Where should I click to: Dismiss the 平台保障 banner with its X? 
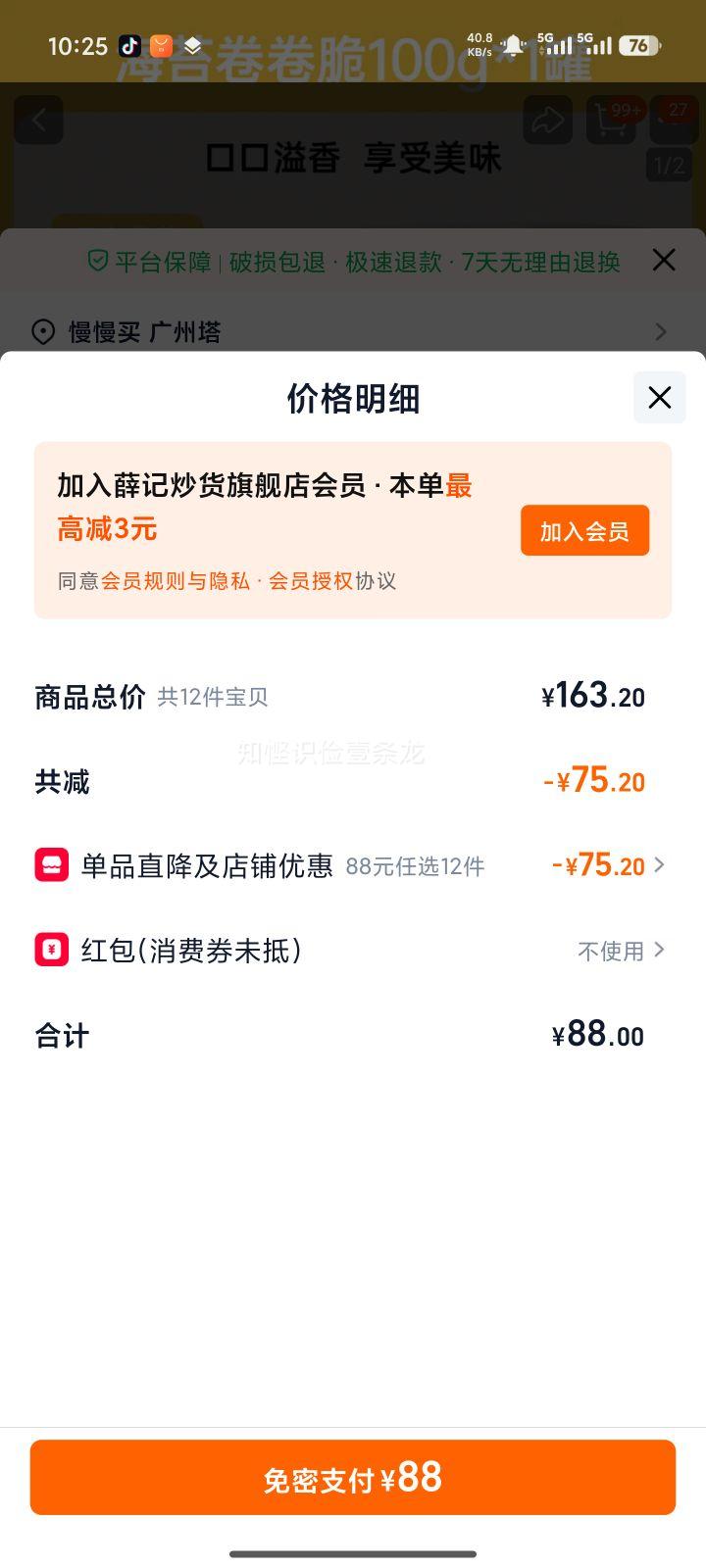pyautogui.click(x=664, y=261)
